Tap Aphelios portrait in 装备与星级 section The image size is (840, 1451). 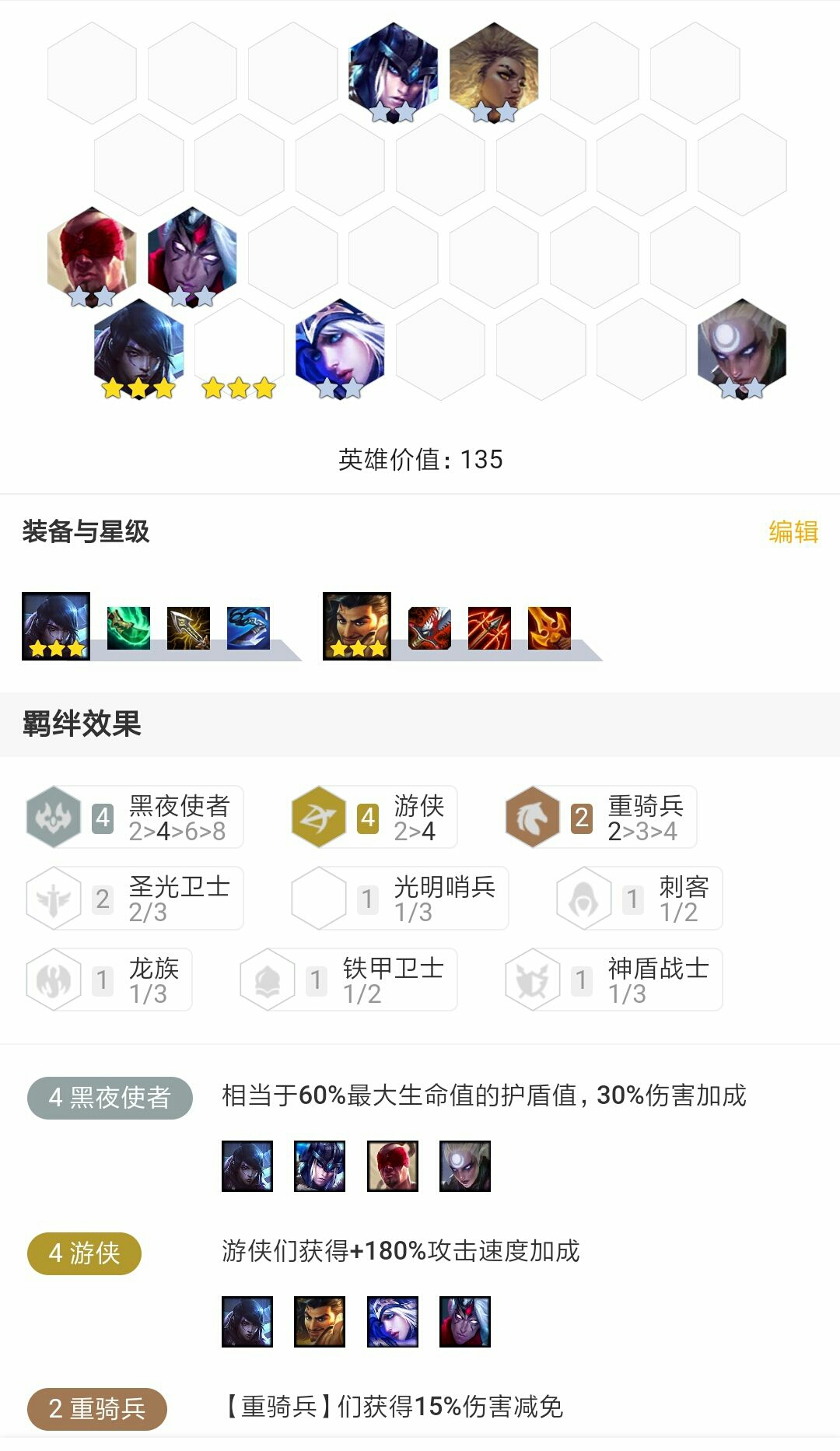click(56, 626)
